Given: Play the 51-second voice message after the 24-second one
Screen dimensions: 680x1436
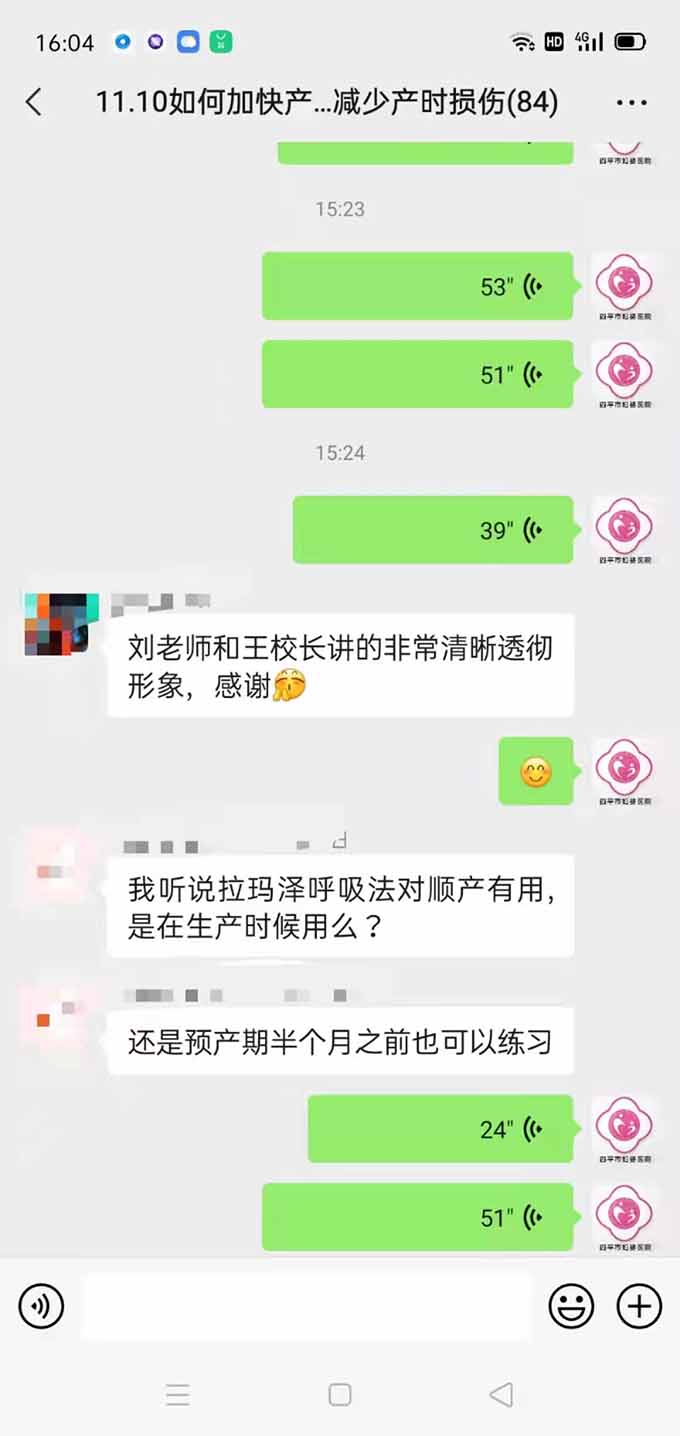Looking at the screenshot, I should click(x=417, y=1217).
